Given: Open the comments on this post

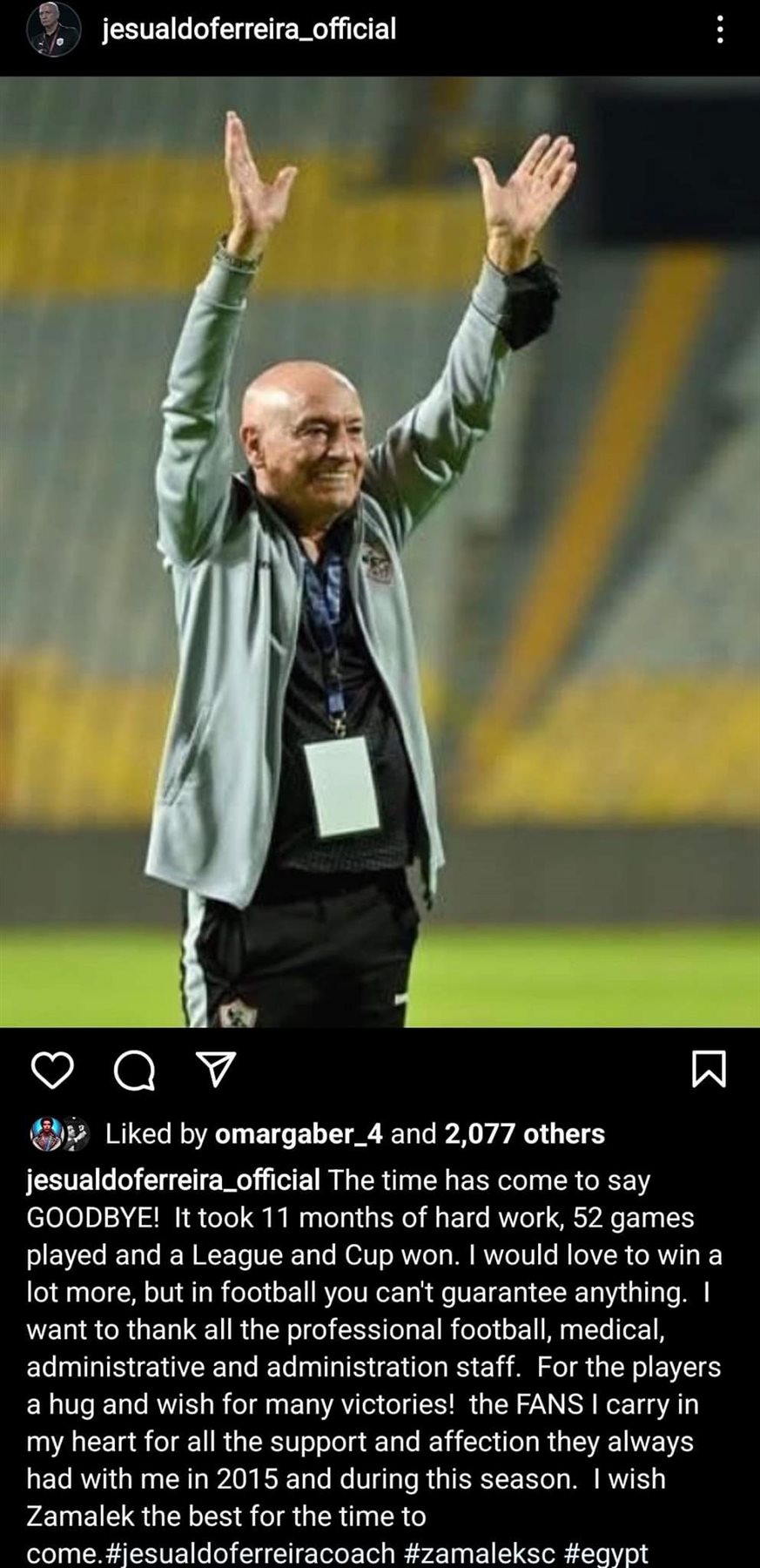Looking at the screenshot, I should 134,1070.
